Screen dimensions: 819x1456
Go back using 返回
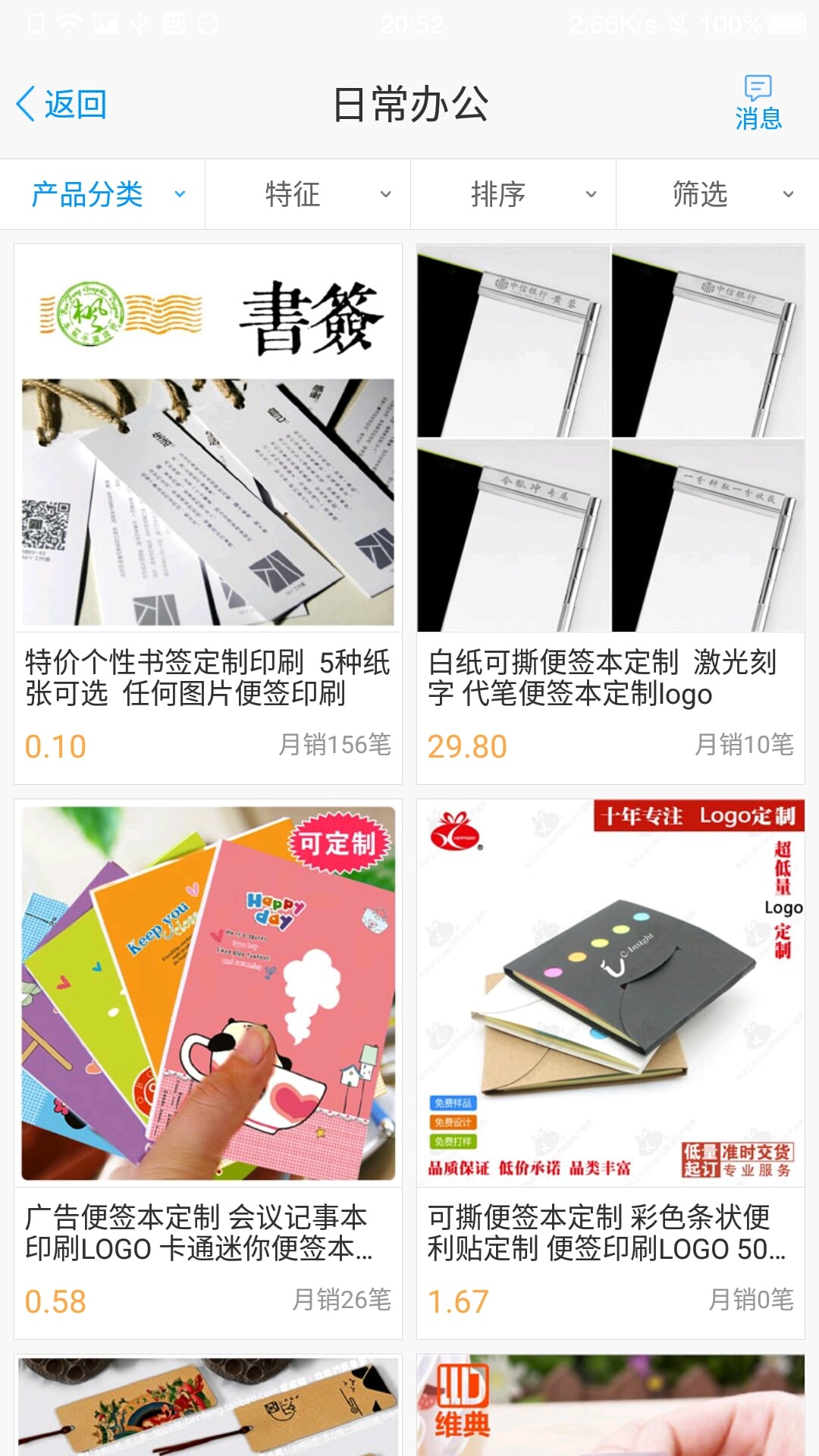click(62, 104)
